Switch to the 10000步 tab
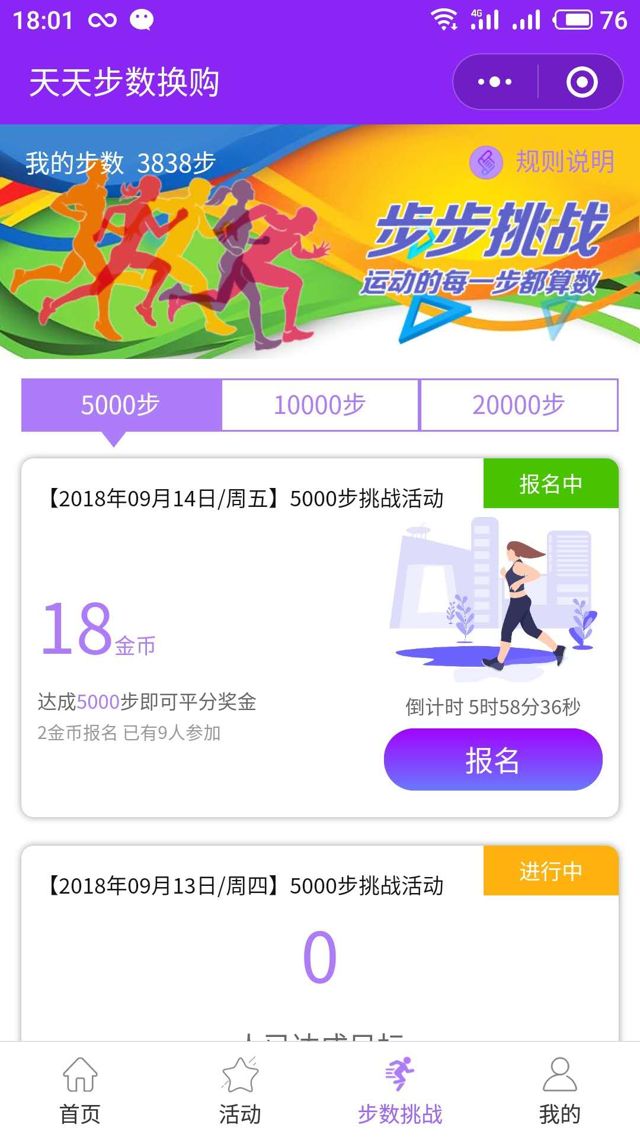Screen dimensions: 640x1137 [320, 405]
